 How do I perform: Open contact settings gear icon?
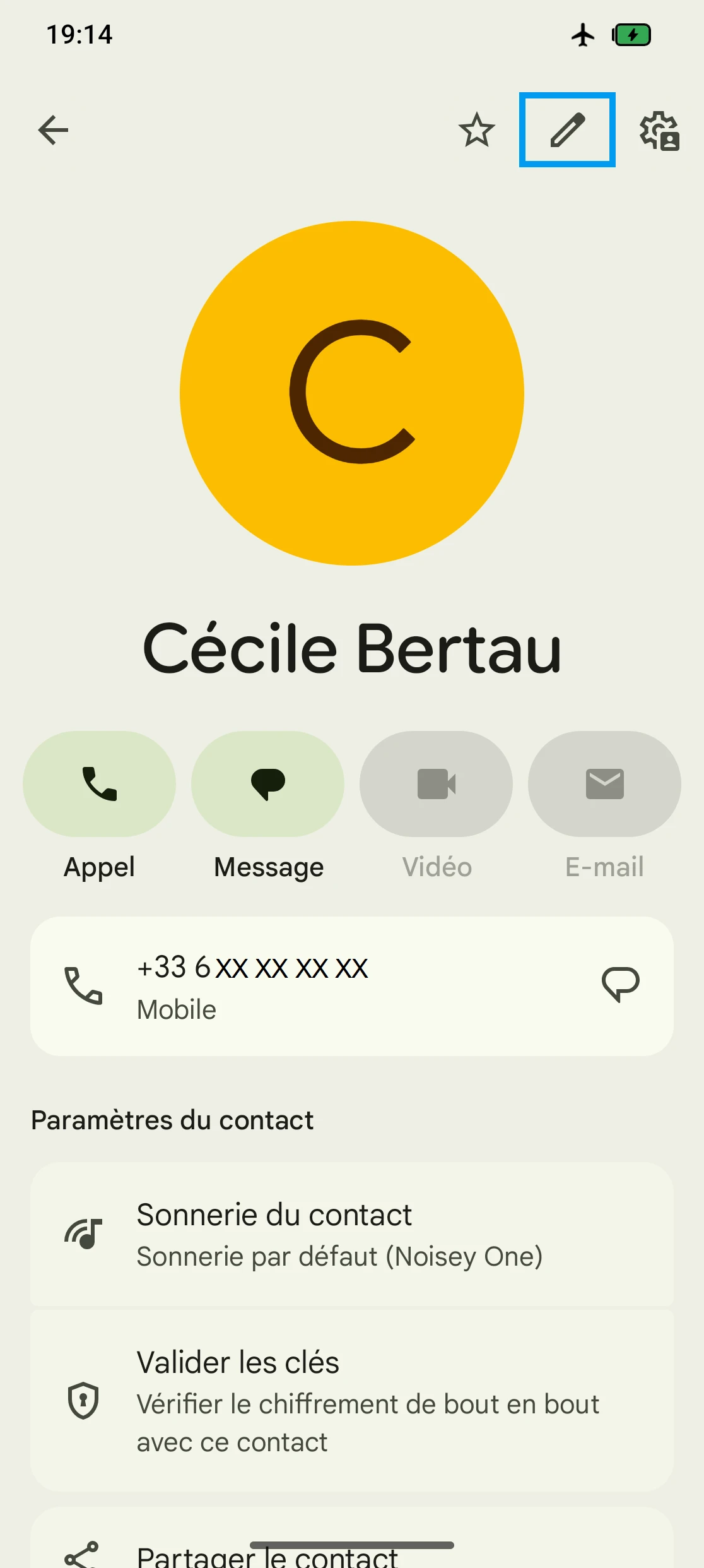coord(659,131)
